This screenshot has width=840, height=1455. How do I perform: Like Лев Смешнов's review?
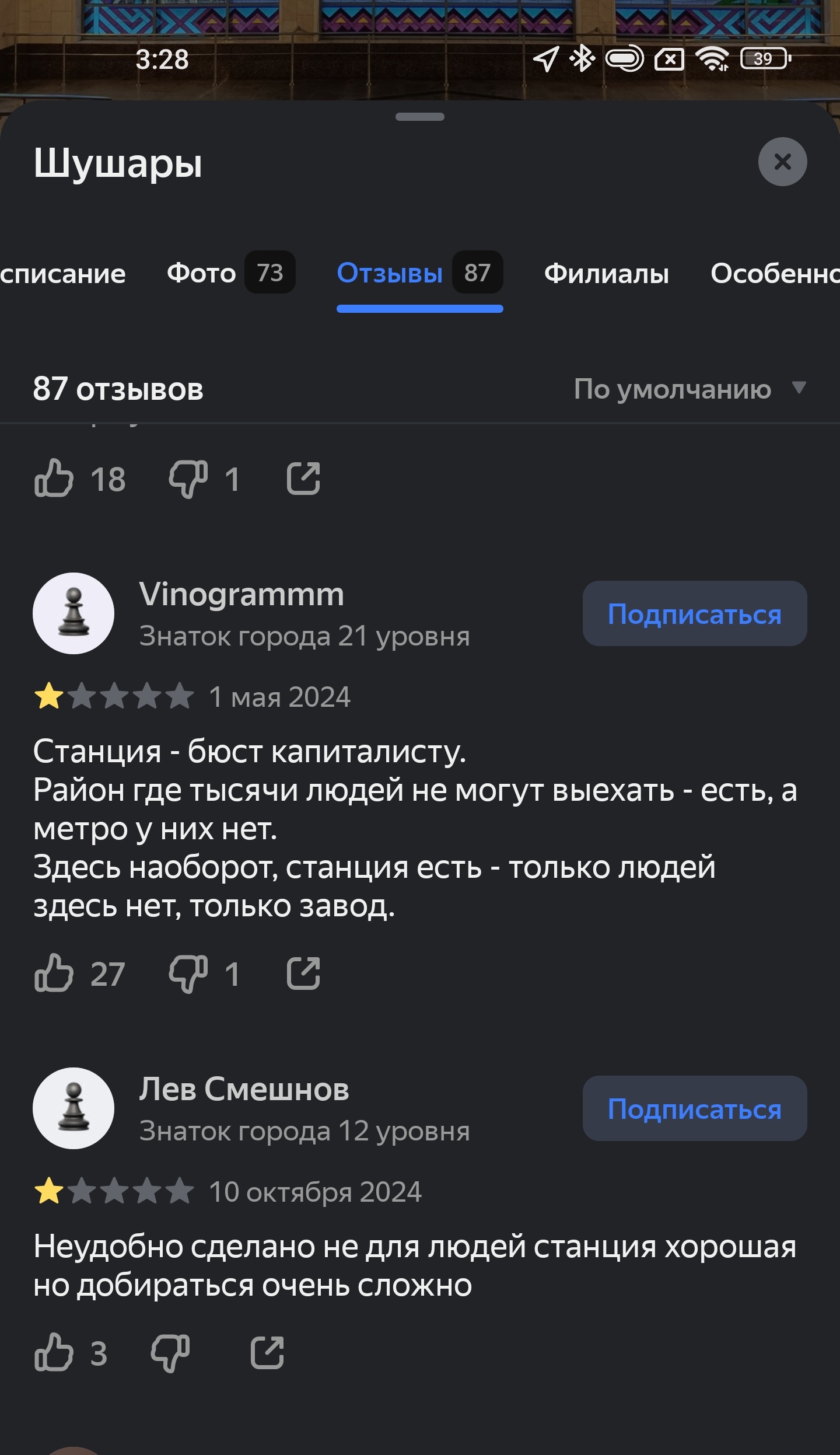[x=54, y=1352]
